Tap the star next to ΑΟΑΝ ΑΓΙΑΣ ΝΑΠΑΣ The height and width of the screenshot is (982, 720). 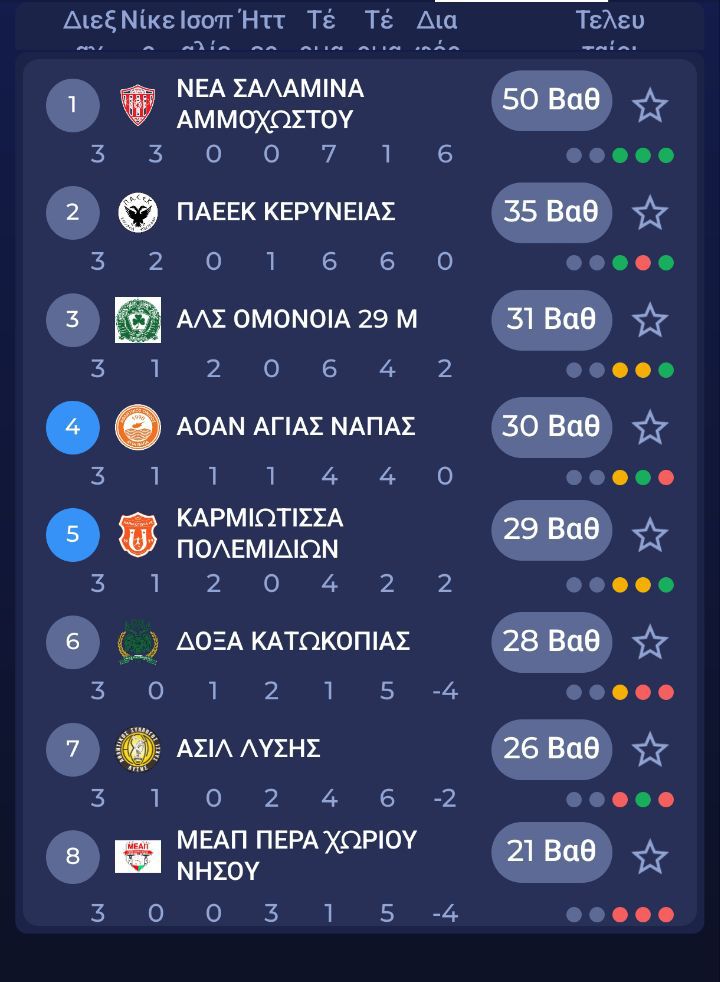(x=650, y=427)
